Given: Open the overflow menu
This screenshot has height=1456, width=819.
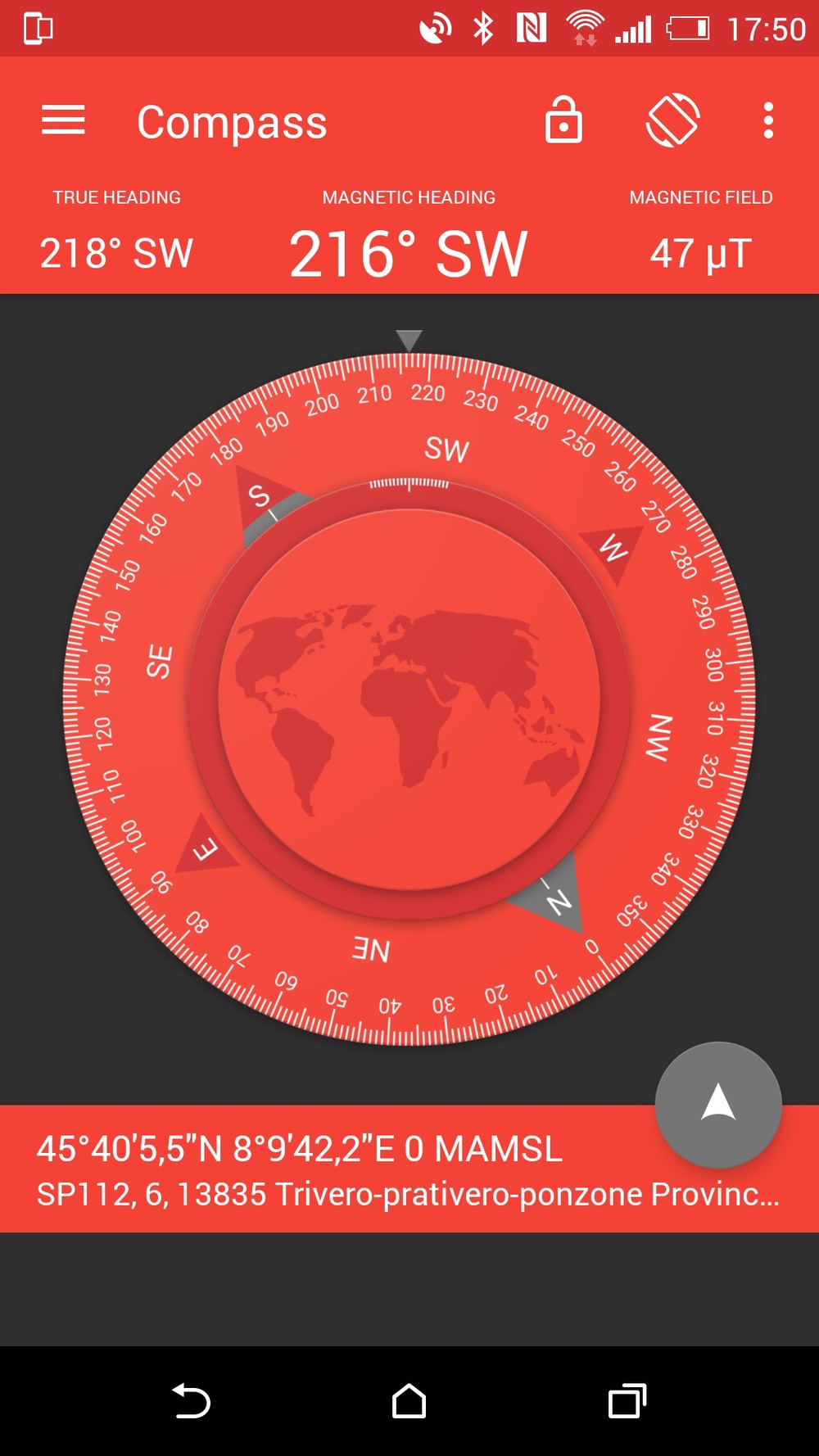Looking at the screenshot, I should [767, 121].
